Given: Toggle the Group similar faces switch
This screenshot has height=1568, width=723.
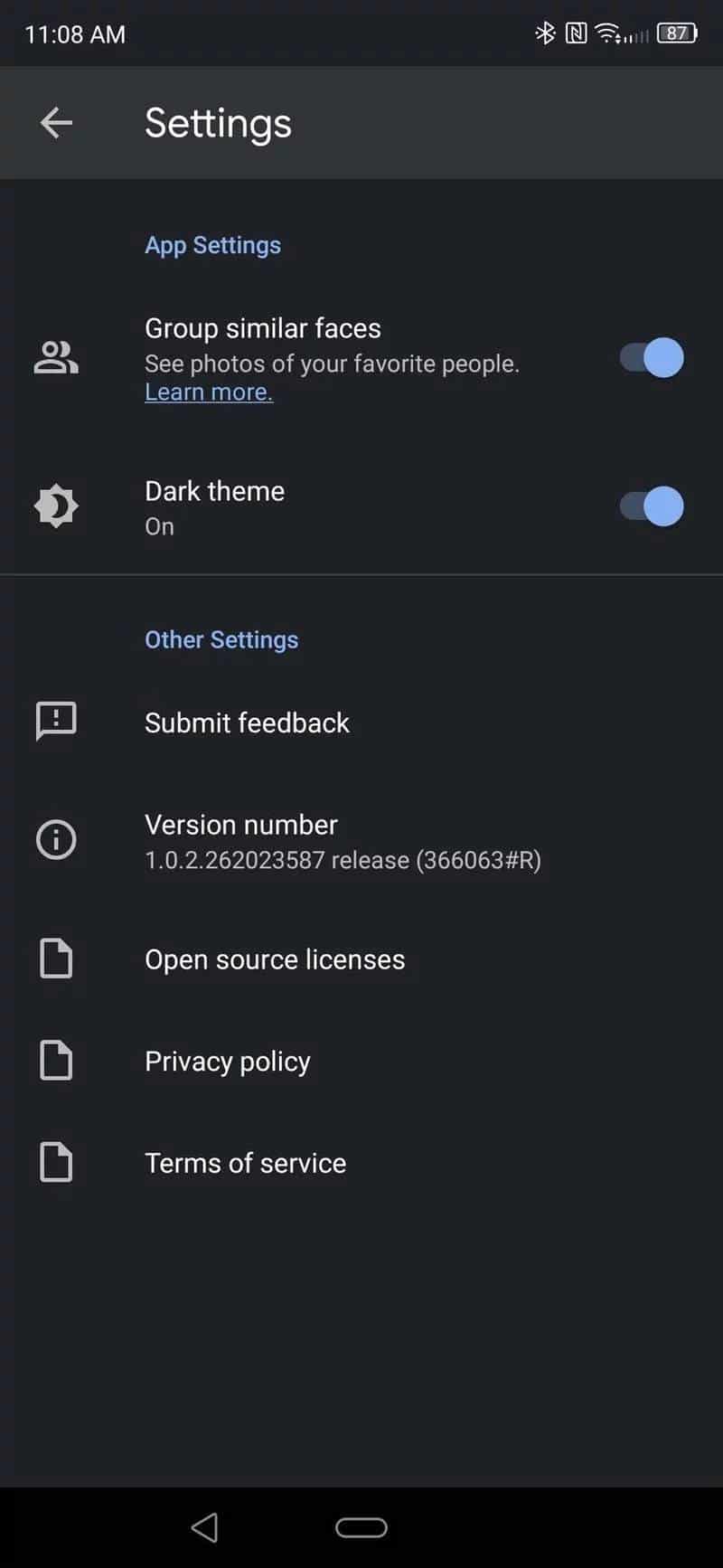Looking at the screenshot, I should [652, 358].
